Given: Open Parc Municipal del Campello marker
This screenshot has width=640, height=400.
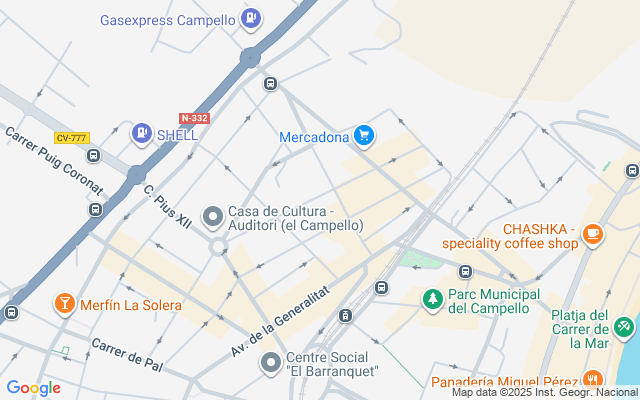Looking at the screenshot, I should point(432,298).
